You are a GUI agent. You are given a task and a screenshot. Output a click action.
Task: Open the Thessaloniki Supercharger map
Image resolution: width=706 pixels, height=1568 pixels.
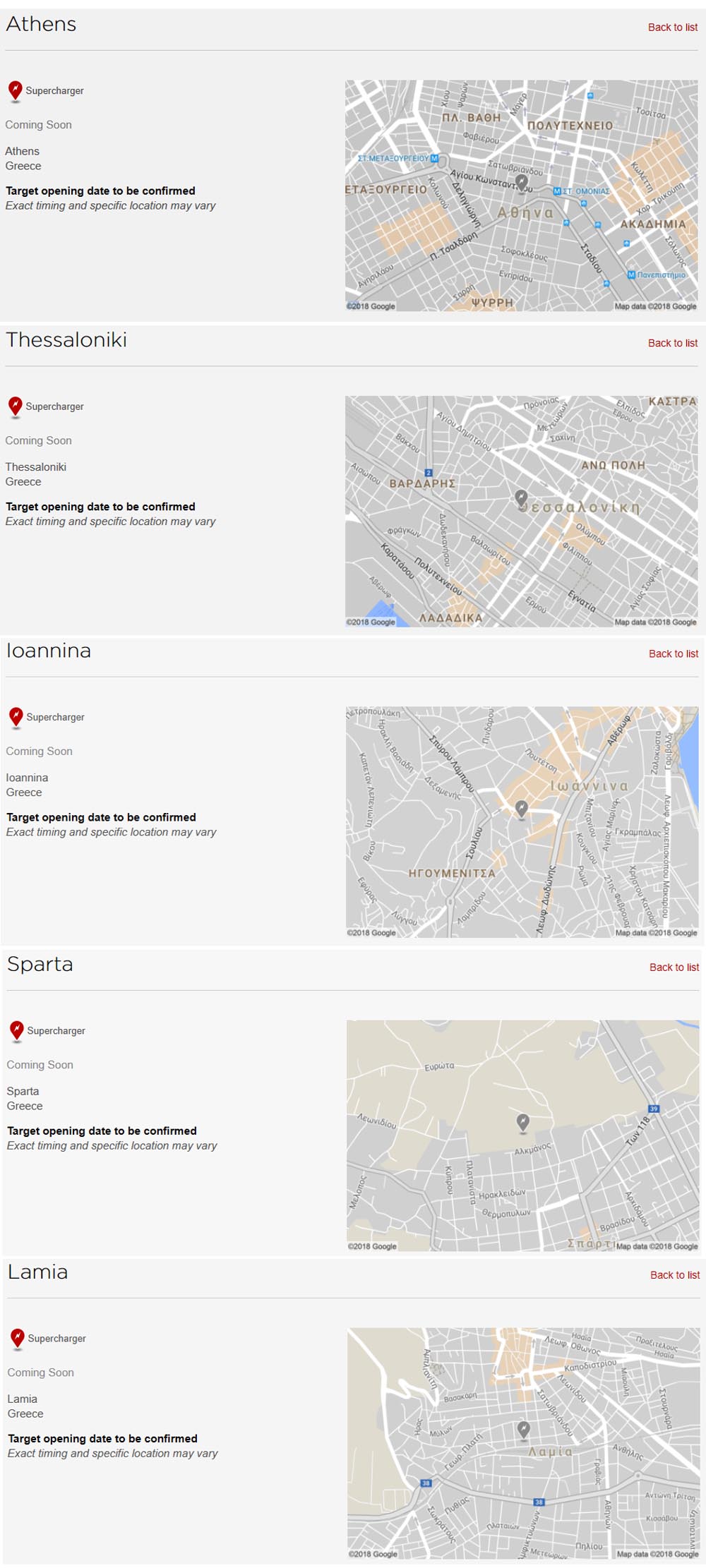(521, 511)
